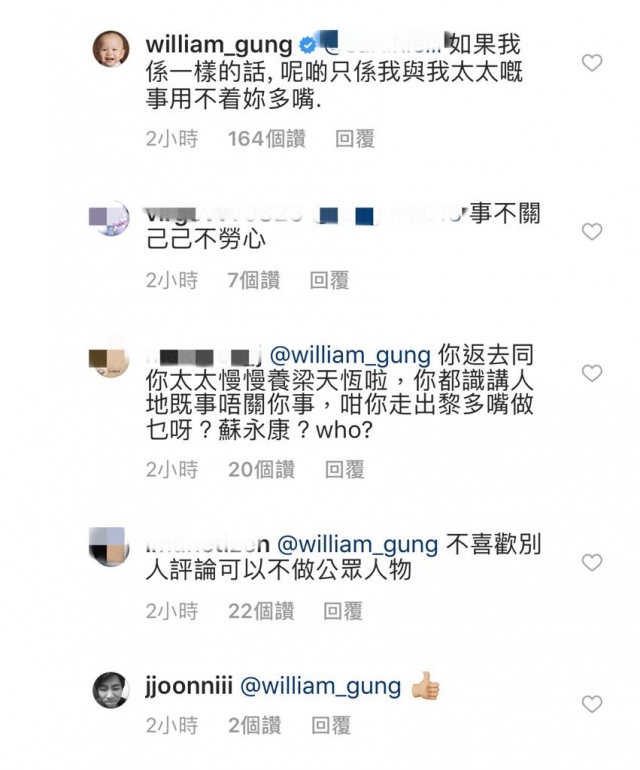Open @william_gung mention in 蘇永康 comment
Screen dimensions: 640x770
point(349,355)
